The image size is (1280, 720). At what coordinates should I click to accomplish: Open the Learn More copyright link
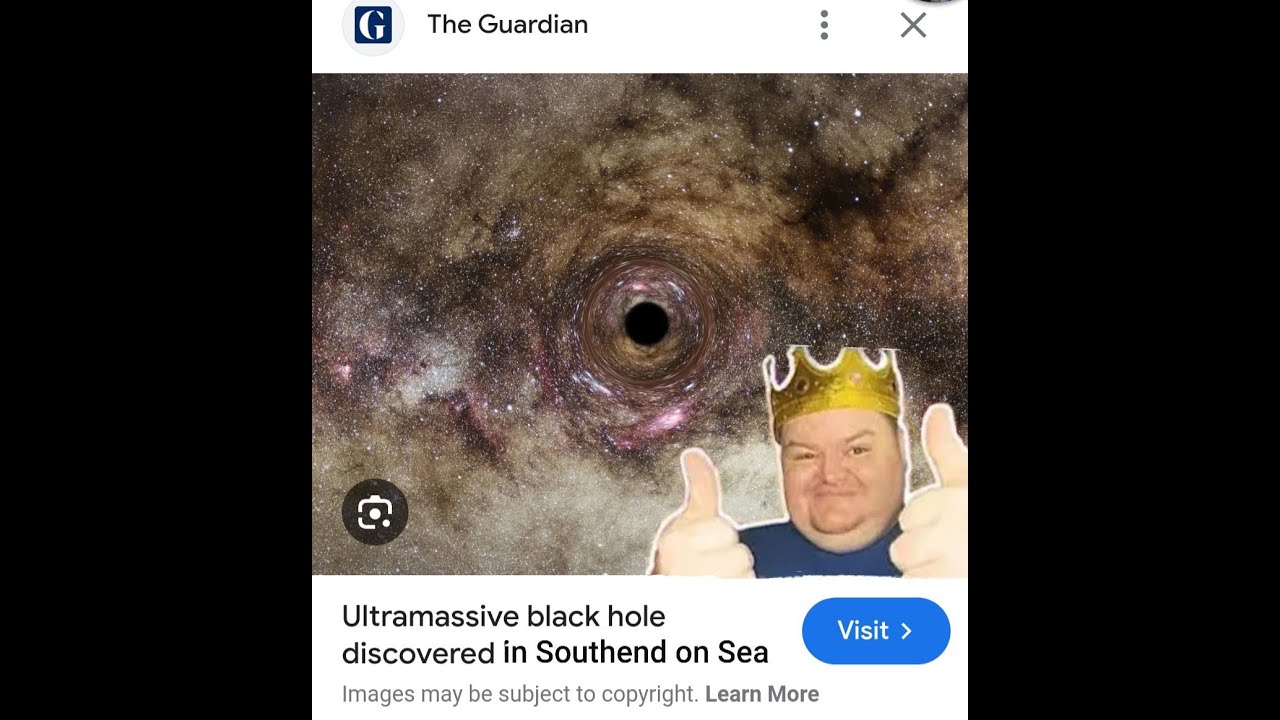click(762, 694)
